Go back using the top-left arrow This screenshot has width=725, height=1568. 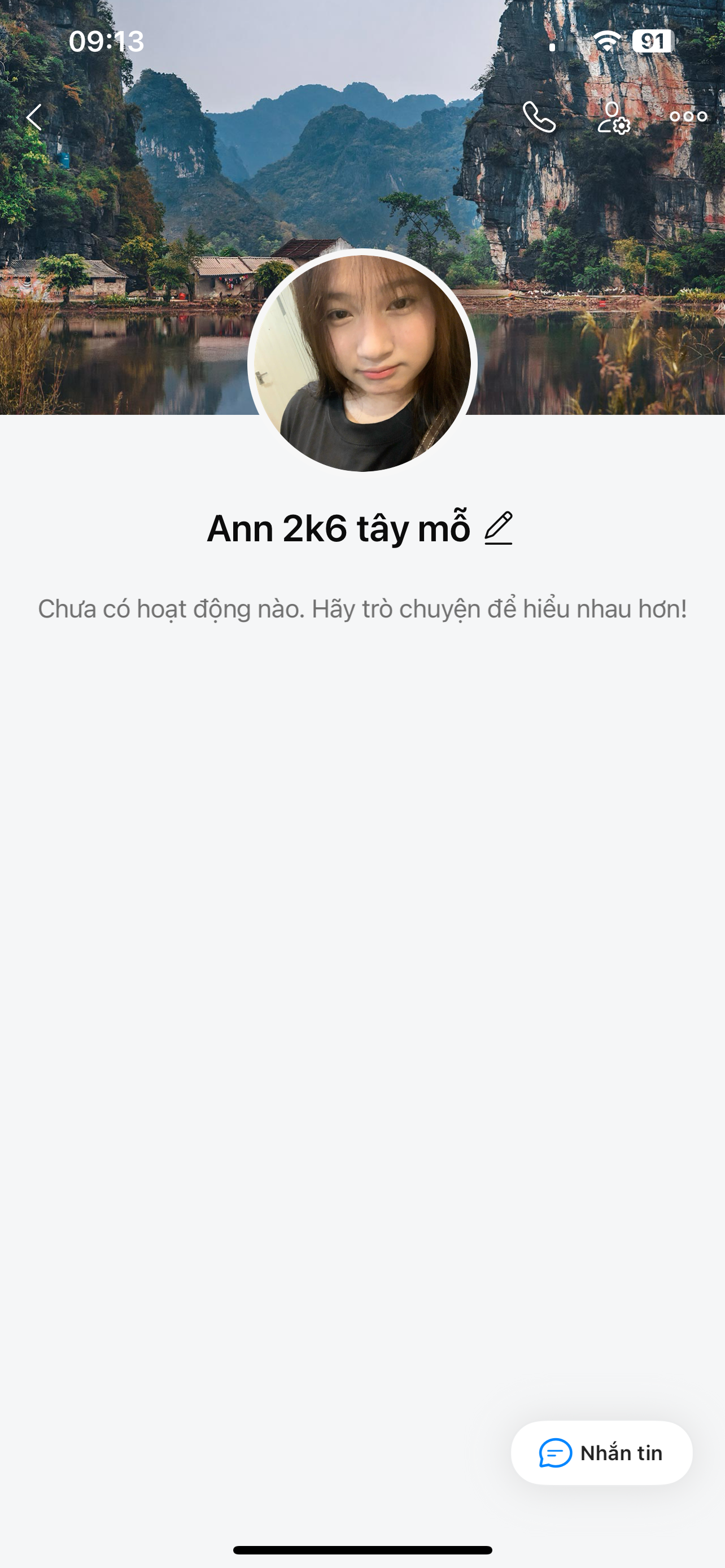point(34,117)
